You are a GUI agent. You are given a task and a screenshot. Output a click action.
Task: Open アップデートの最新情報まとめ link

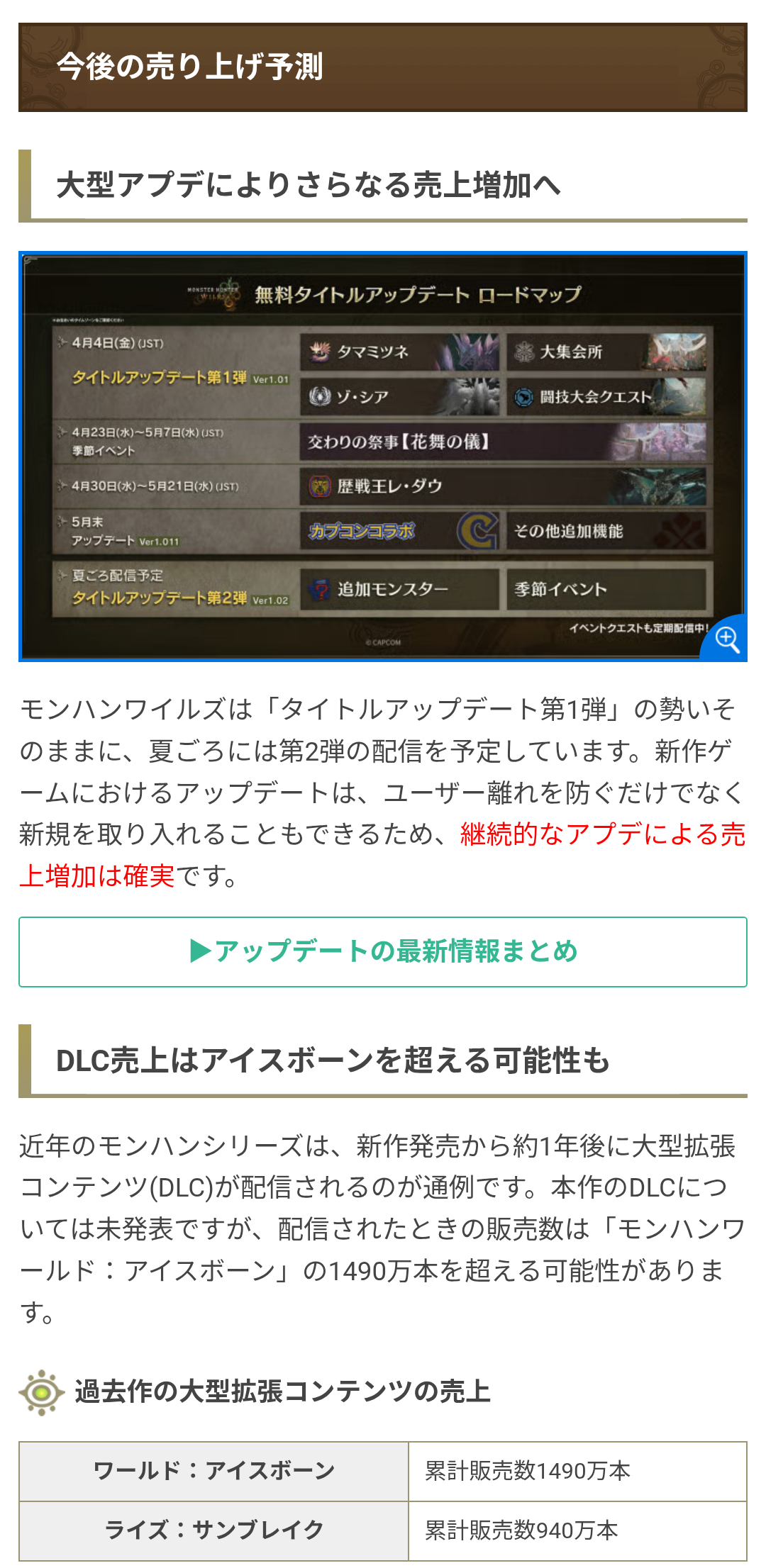click(x=383, y=951)
